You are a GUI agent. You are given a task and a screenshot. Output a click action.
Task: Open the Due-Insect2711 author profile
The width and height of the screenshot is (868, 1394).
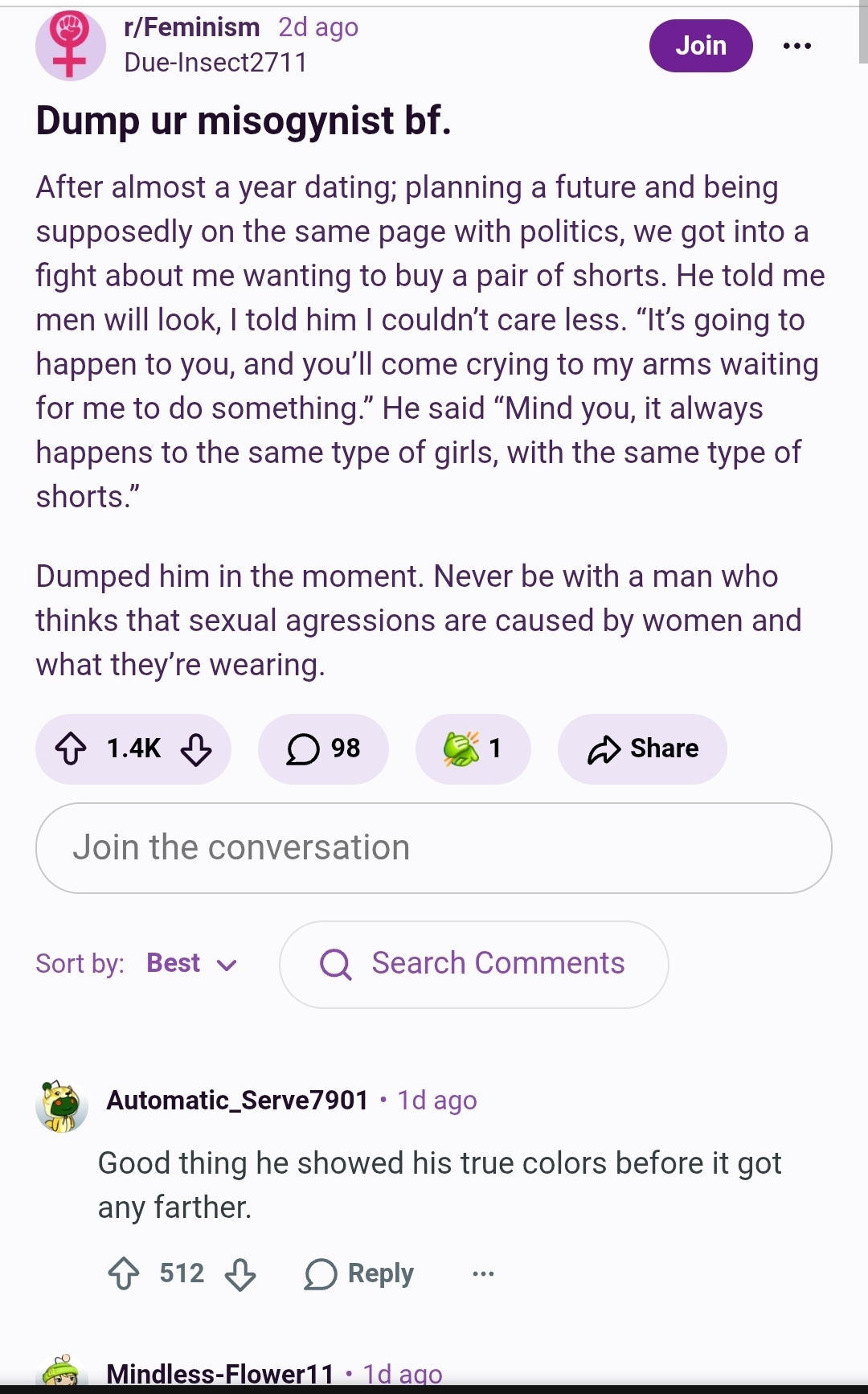pos(215,63)
